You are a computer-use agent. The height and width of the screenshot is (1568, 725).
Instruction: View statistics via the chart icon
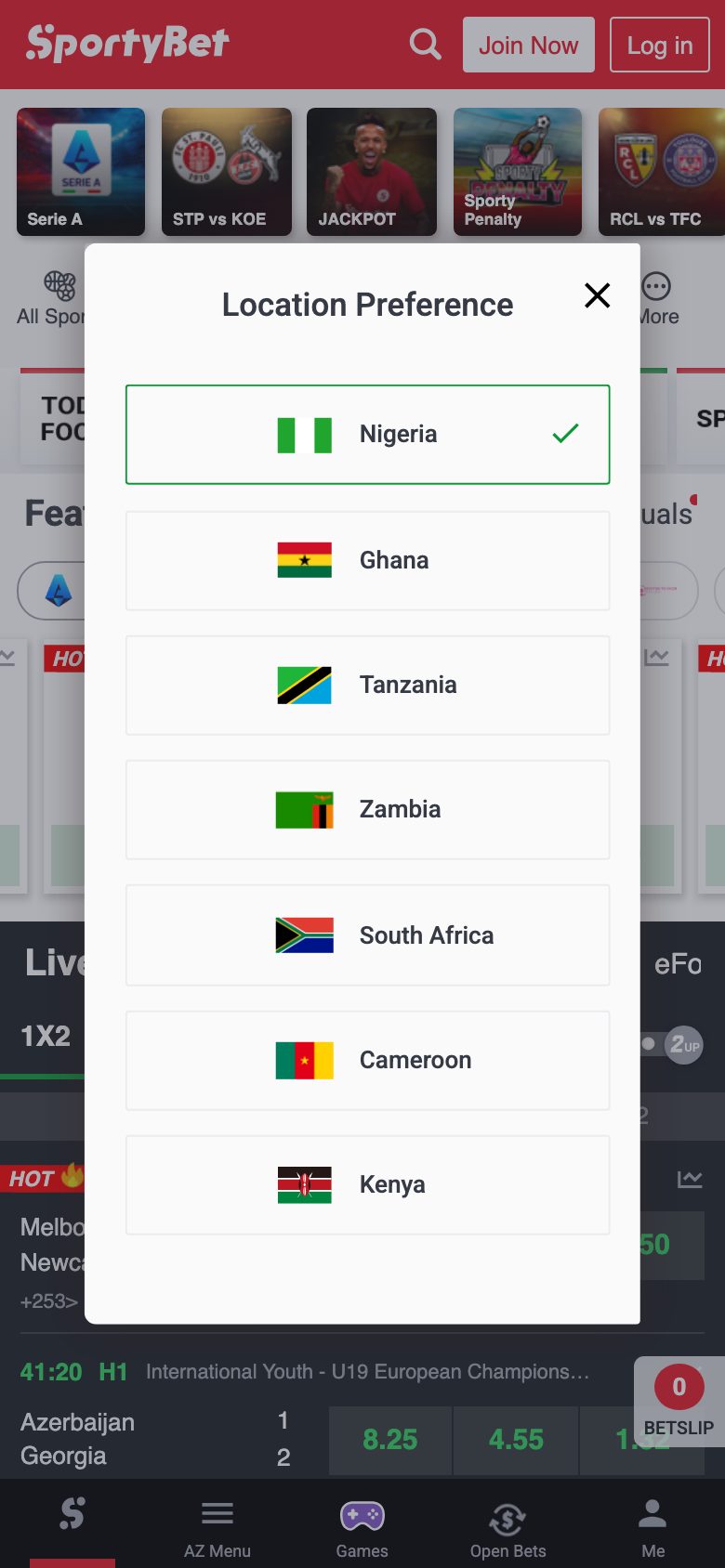(x=689, y=1178)
